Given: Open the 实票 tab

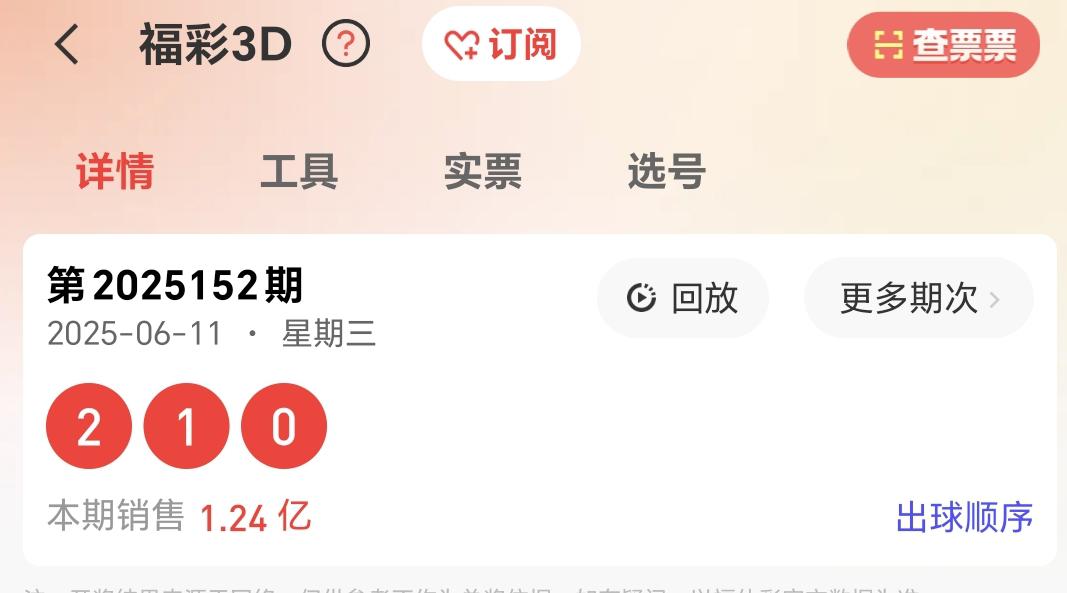Looking at the screenshot, I should coord(483,172).
